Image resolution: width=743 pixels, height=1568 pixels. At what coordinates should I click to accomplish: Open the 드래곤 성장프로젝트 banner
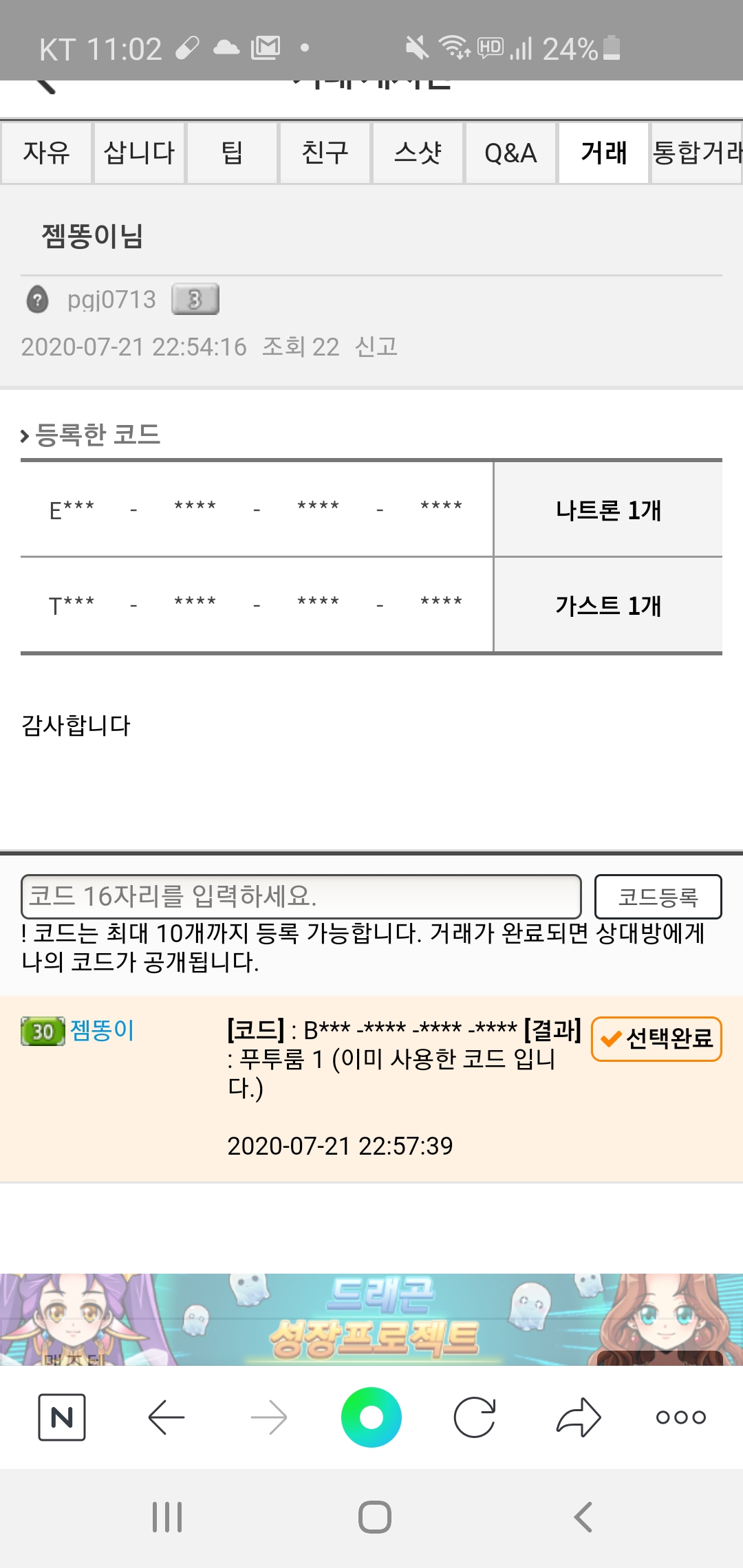(x=371, y=1319)
